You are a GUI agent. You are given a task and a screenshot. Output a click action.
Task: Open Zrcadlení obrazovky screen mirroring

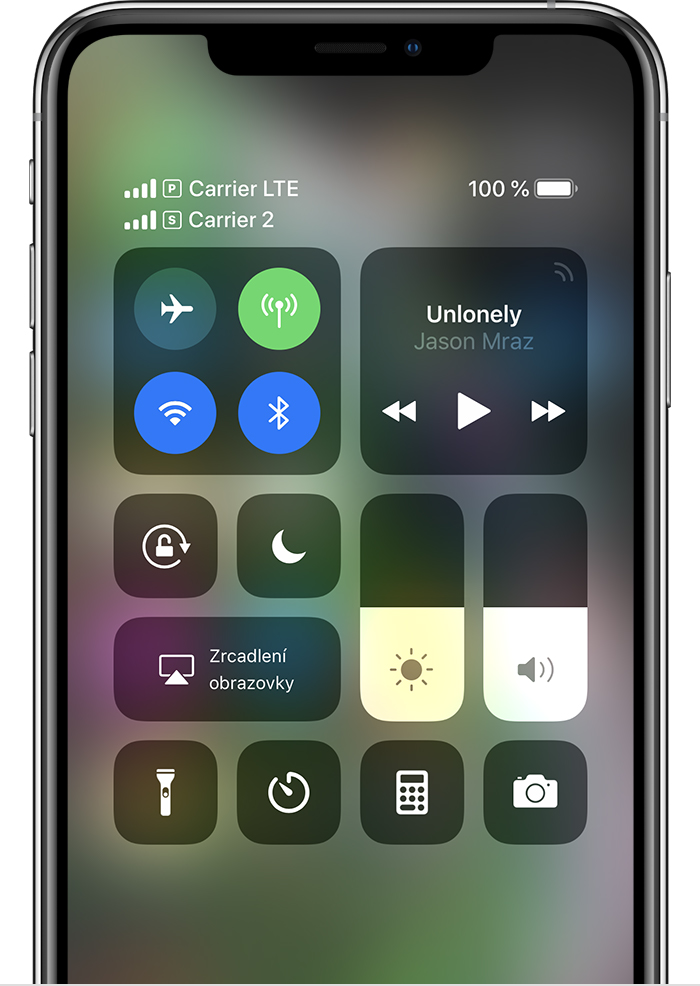point(227,669)
